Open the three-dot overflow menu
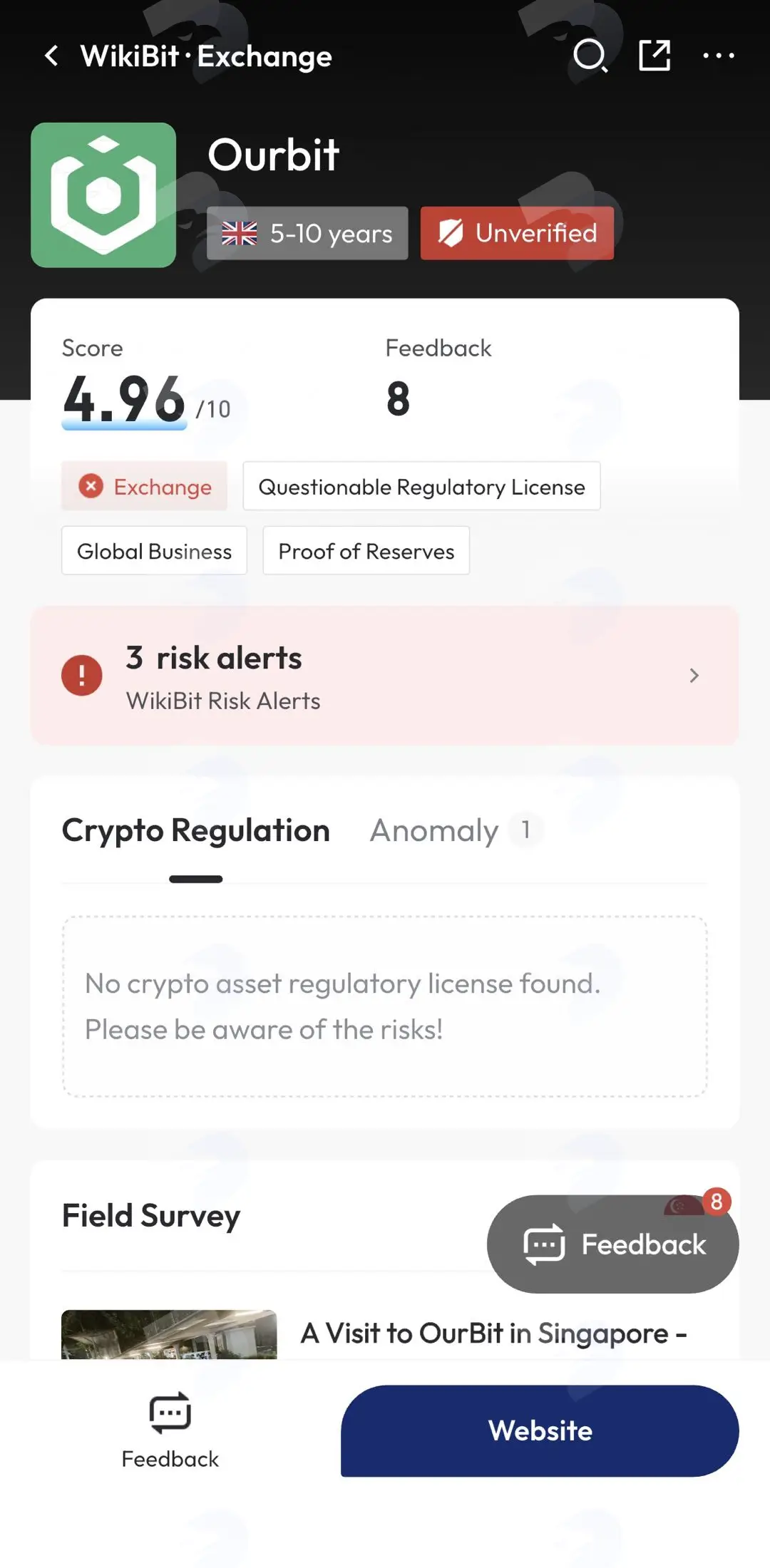The height and width of the screenshot is (1568, 770). click(718, 56)
